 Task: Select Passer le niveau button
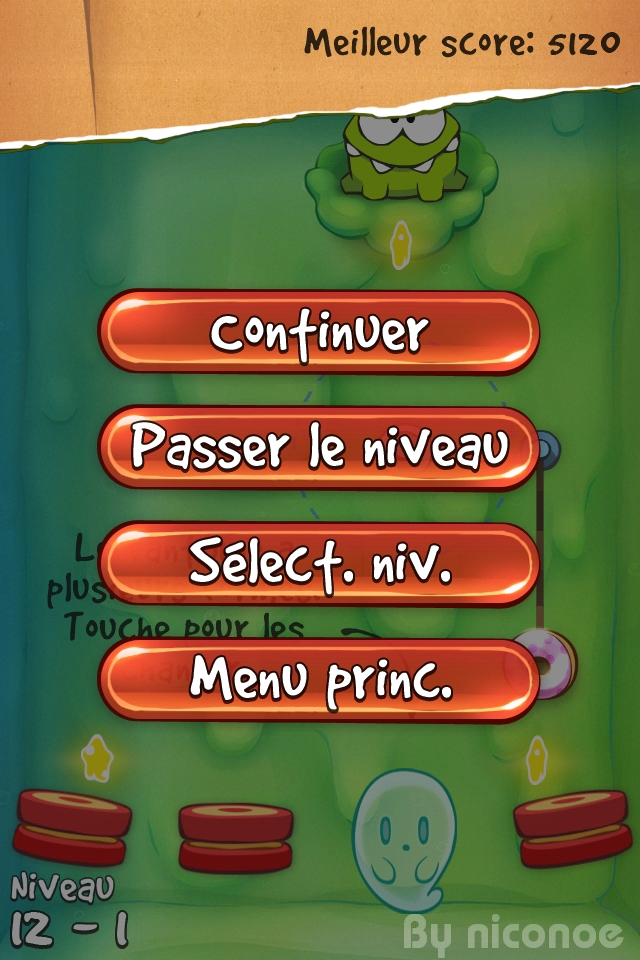pyautogui.click(x=319, y=449)
